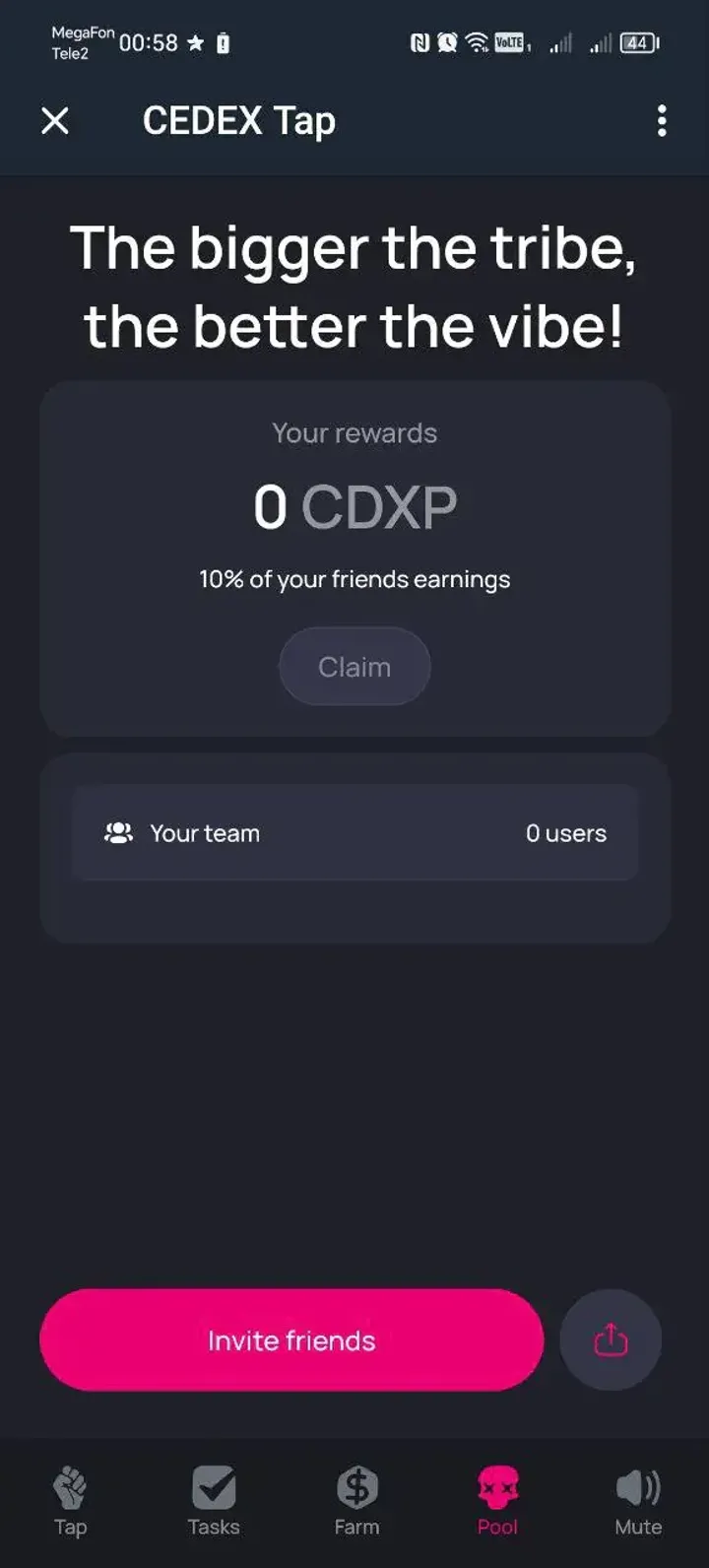709x1568 pixels.
Task: Tap the battery indicator in the status bar
Action: click(x=636, y=43)
